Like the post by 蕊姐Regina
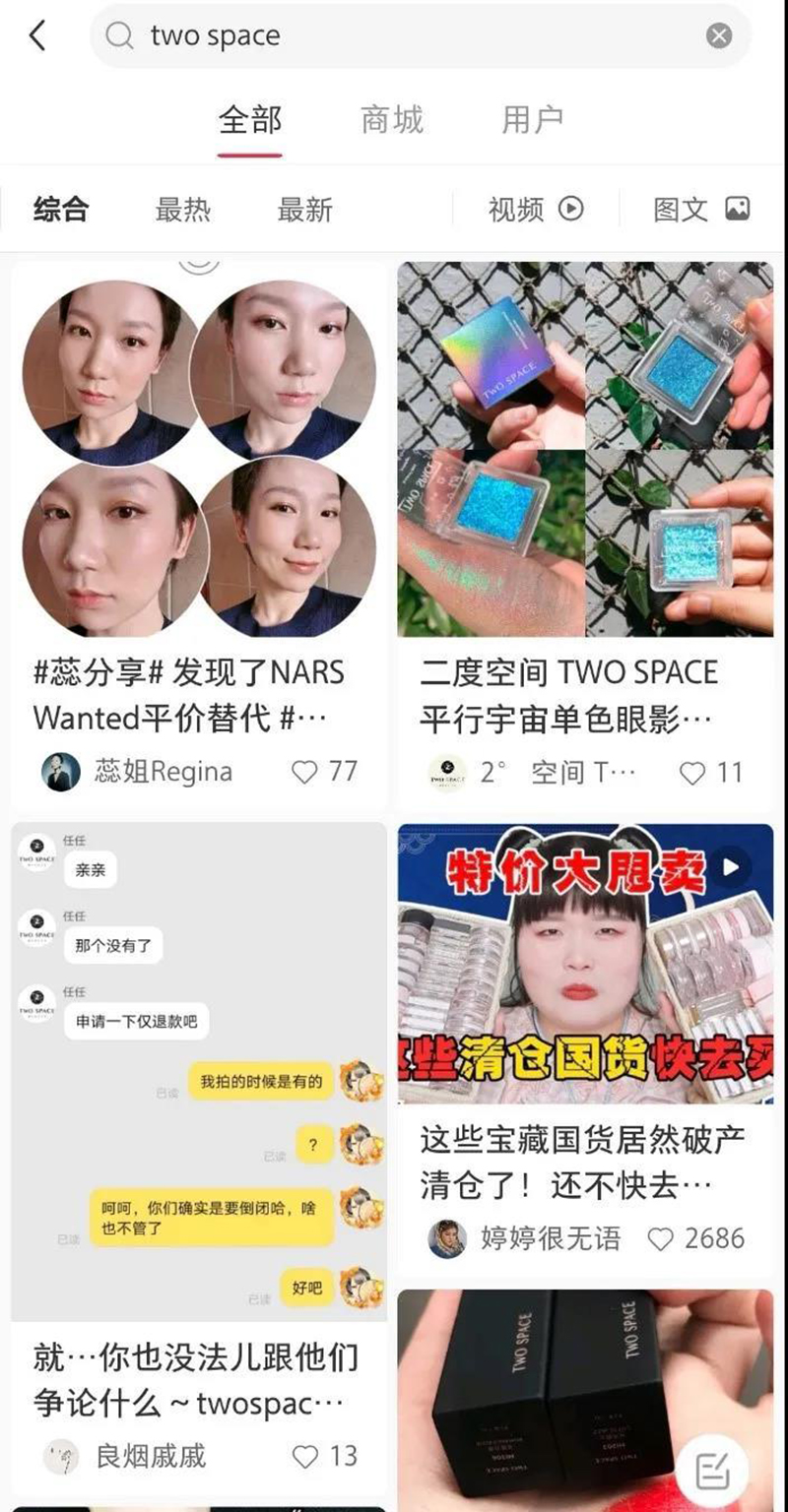 [x=324, y=772]
